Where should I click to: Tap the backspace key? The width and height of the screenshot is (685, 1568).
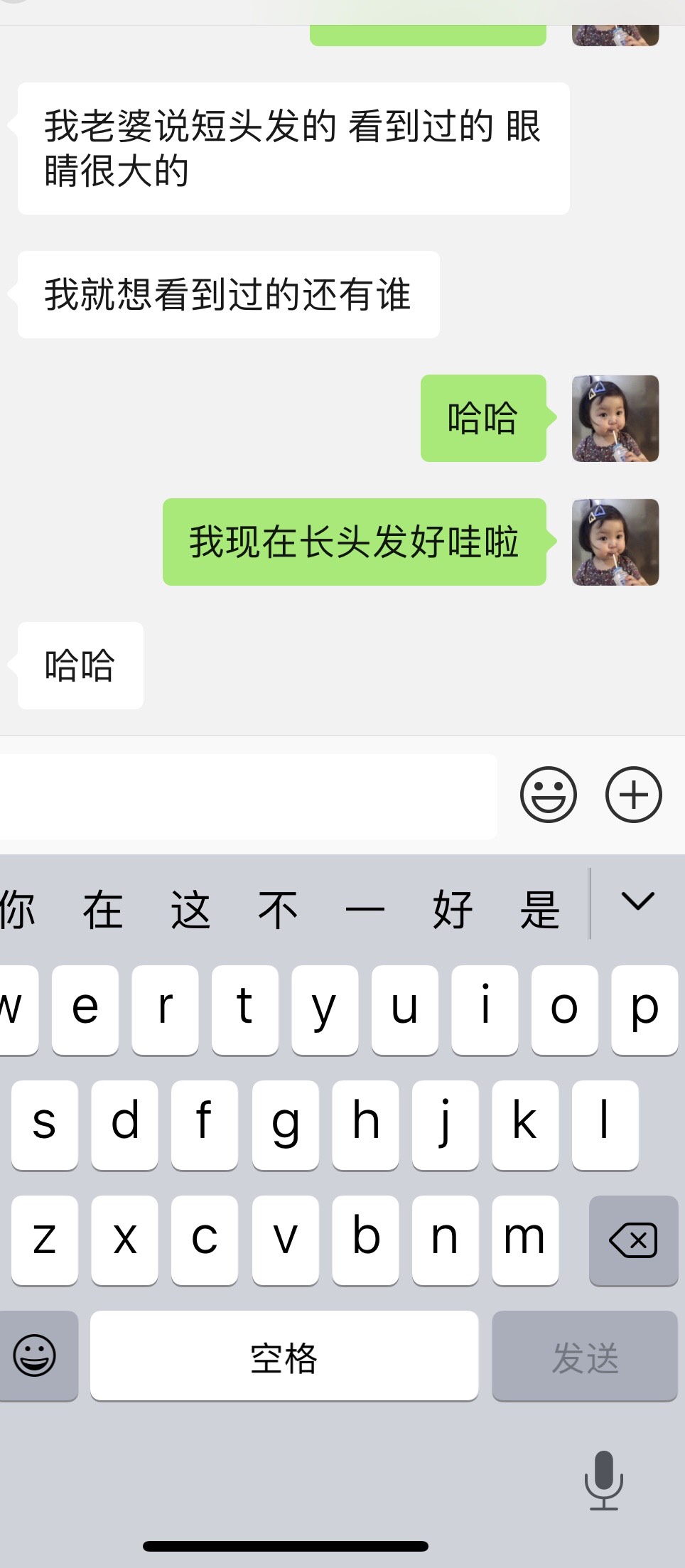pyautogui.click(x=633, y=1240)
